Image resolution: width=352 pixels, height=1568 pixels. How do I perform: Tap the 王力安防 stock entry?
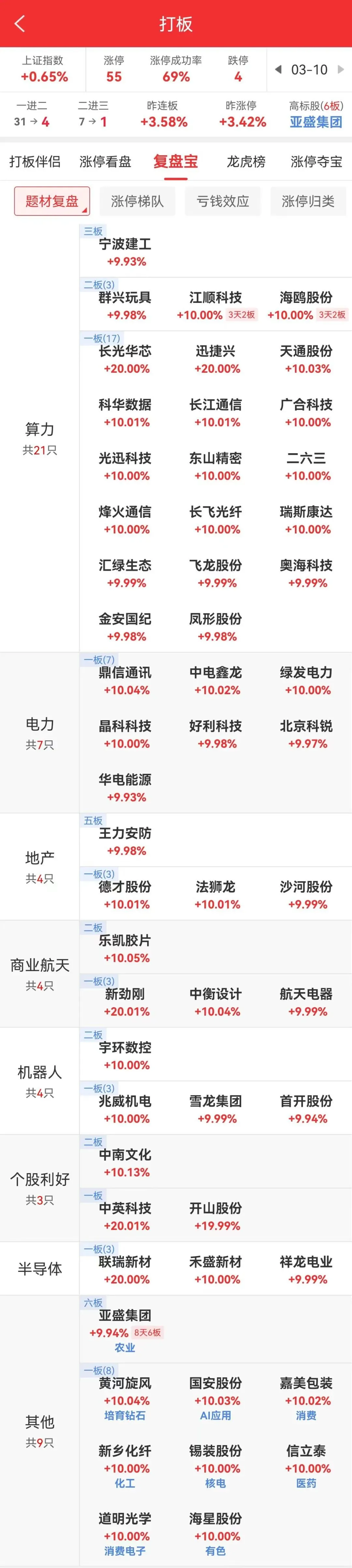tap(125, 841)
